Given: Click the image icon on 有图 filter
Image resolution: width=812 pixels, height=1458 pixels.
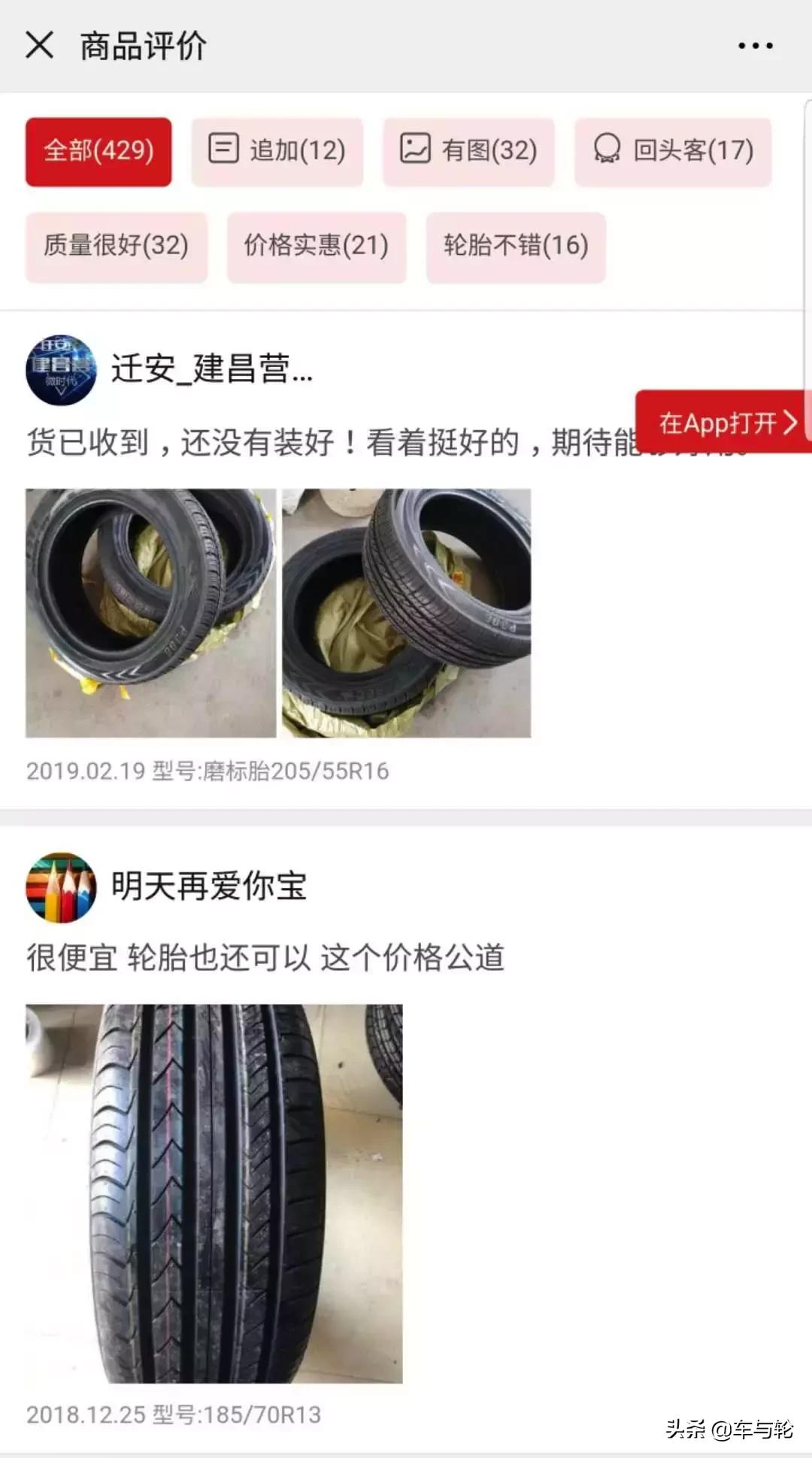Looking at the screenshot, I should click(414, 150).
